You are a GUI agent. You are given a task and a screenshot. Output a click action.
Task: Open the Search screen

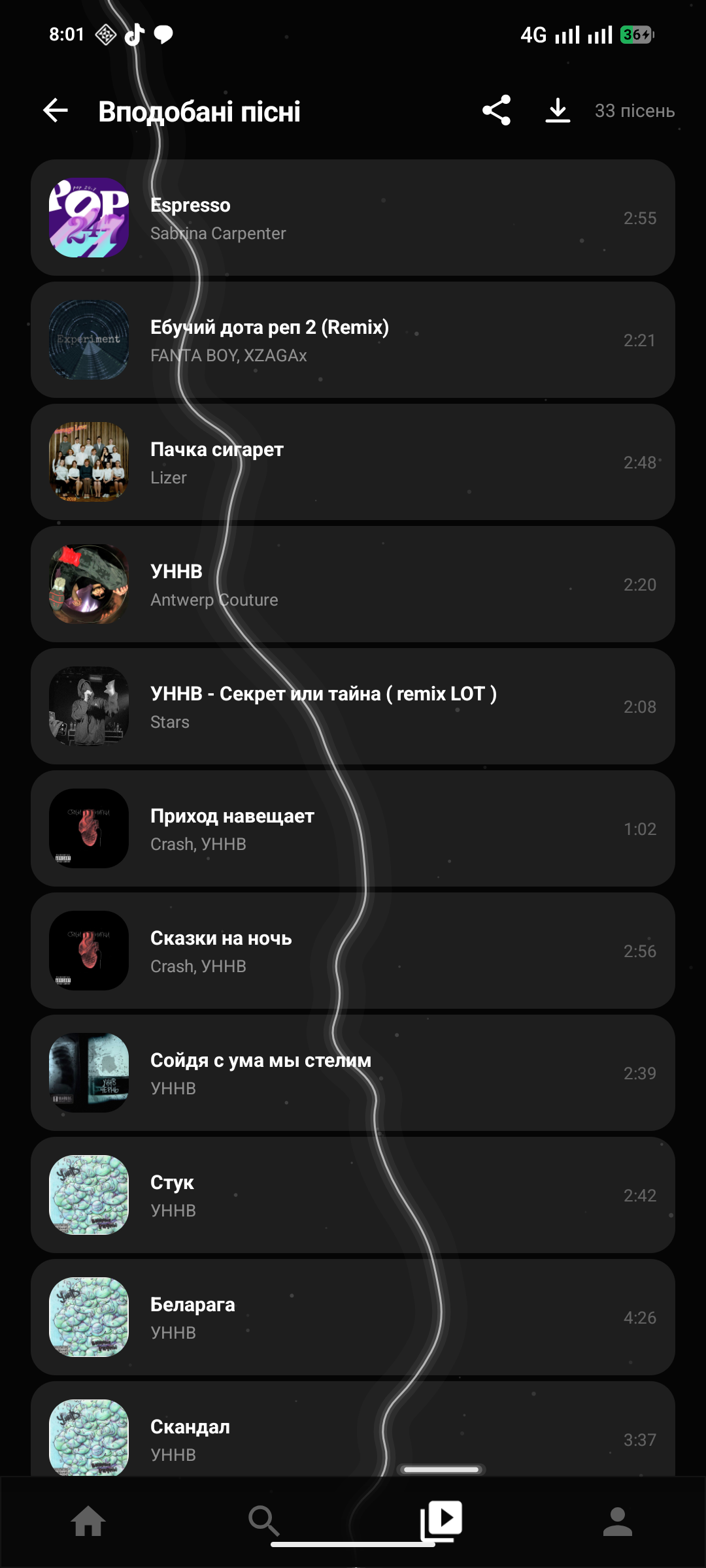265,1520
